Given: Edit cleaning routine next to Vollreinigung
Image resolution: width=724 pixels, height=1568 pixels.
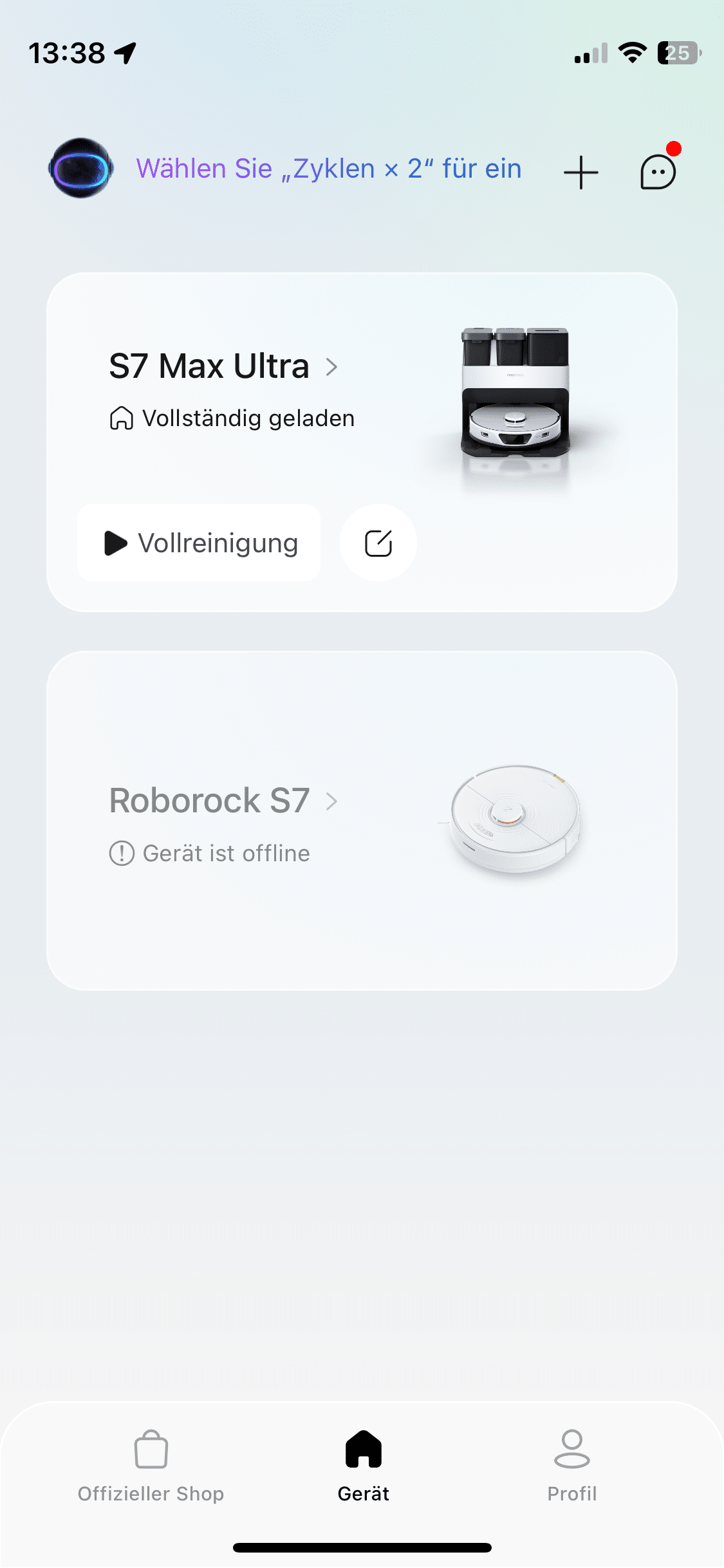Looking at the screenshot, I should [378, 543].
